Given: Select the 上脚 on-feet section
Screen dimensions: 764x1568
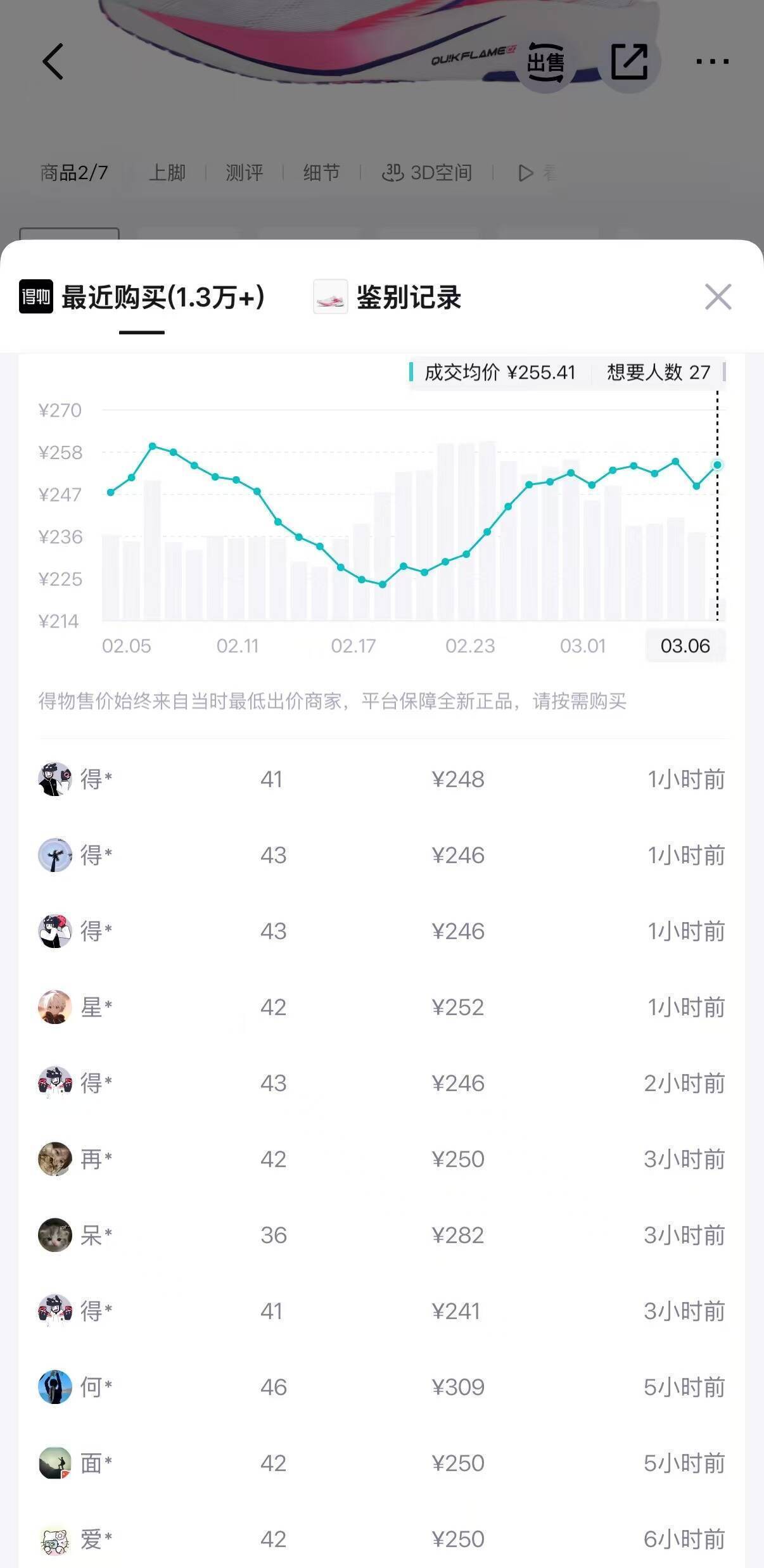Looking at the screenshot, I should (x=169, y=172).
